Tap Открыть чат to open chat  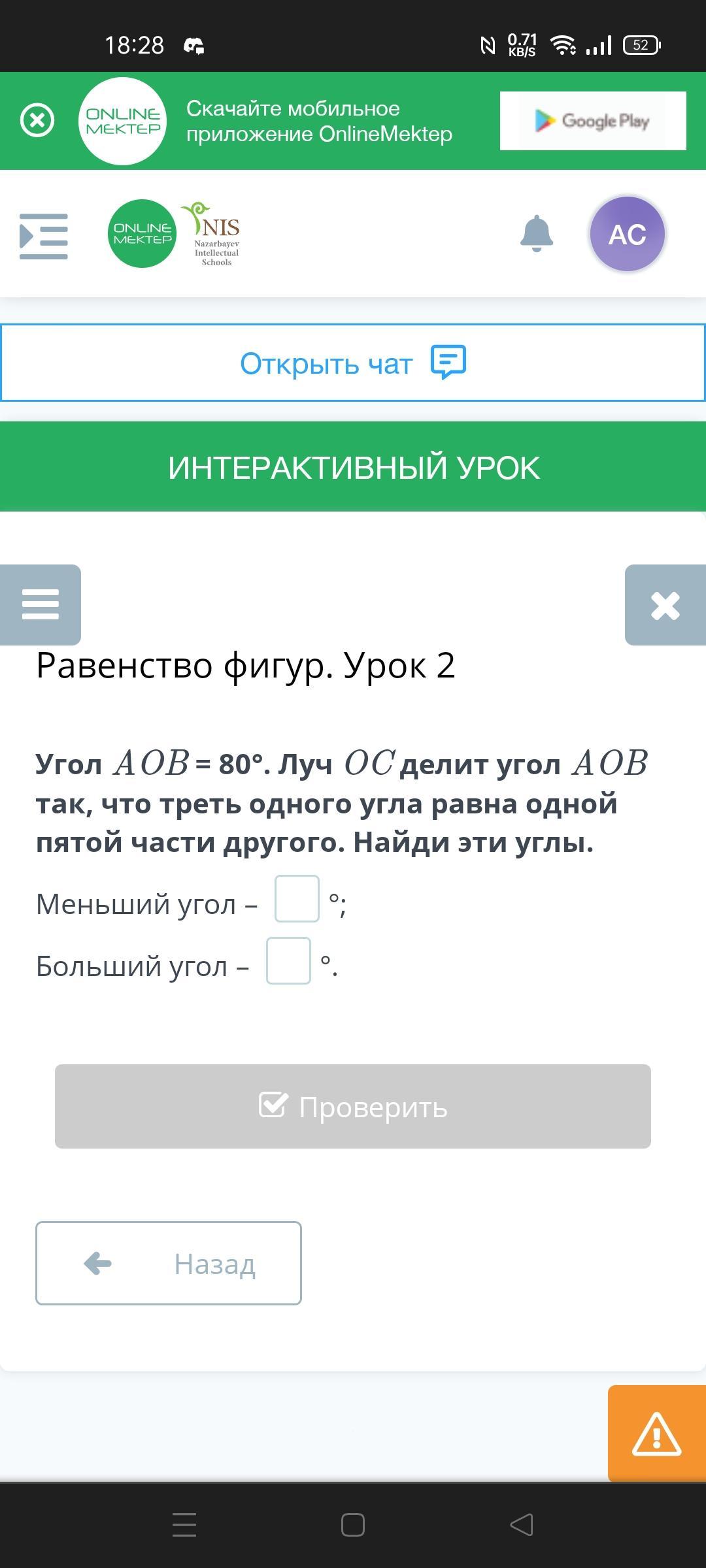click(353, 363)
